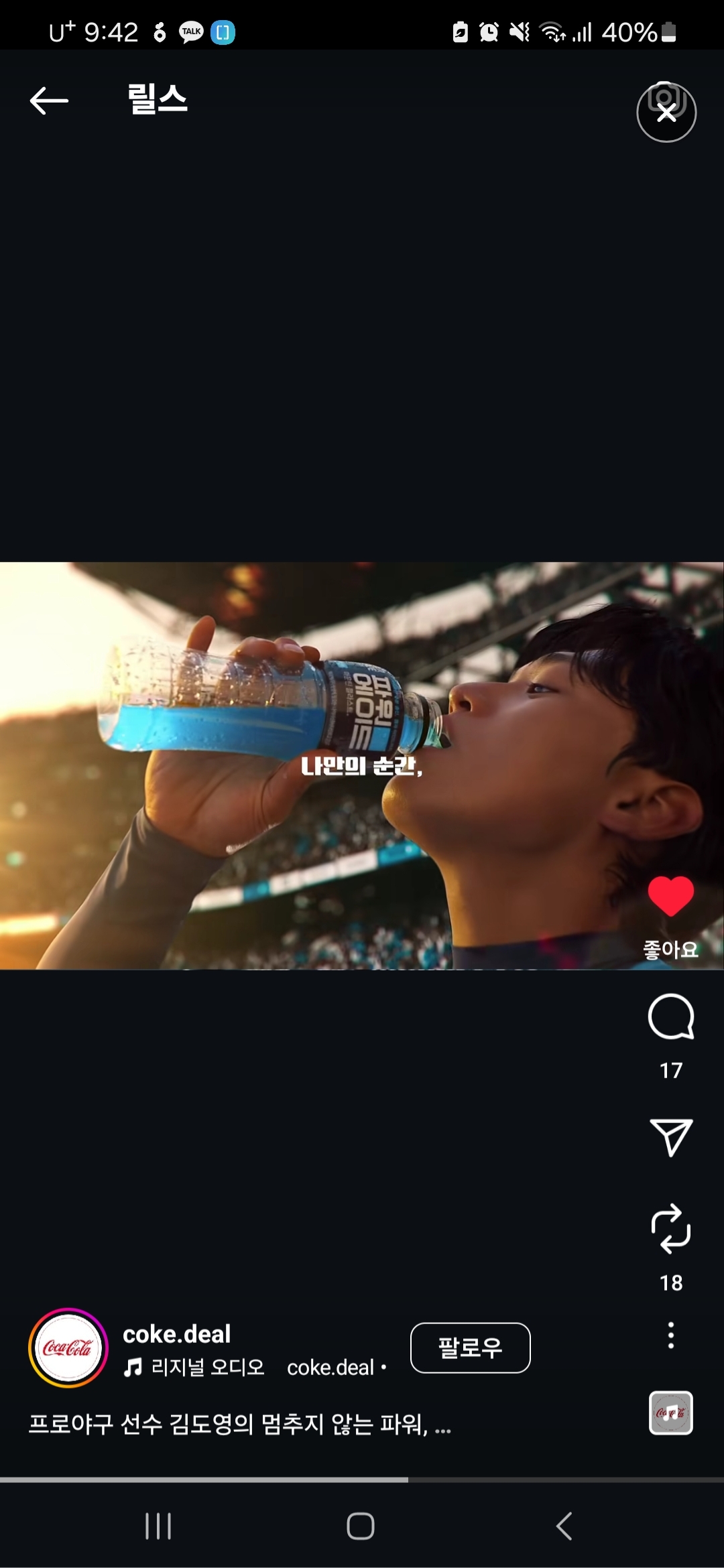View the coke.deal account by username
Screen dimensions: 724x1568
click(176, 1334)
